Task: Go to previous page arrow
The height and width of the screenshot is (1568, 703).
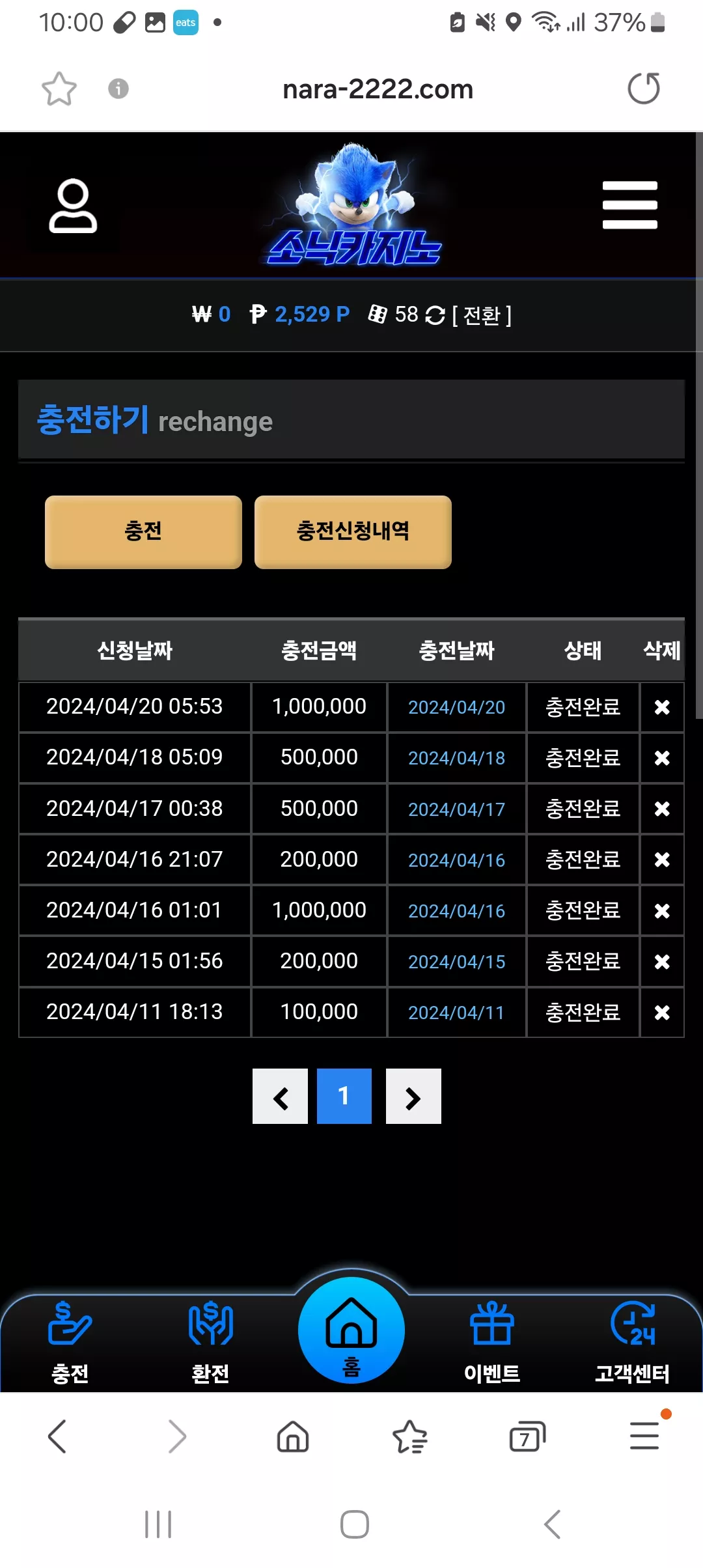Action: 280,1097
